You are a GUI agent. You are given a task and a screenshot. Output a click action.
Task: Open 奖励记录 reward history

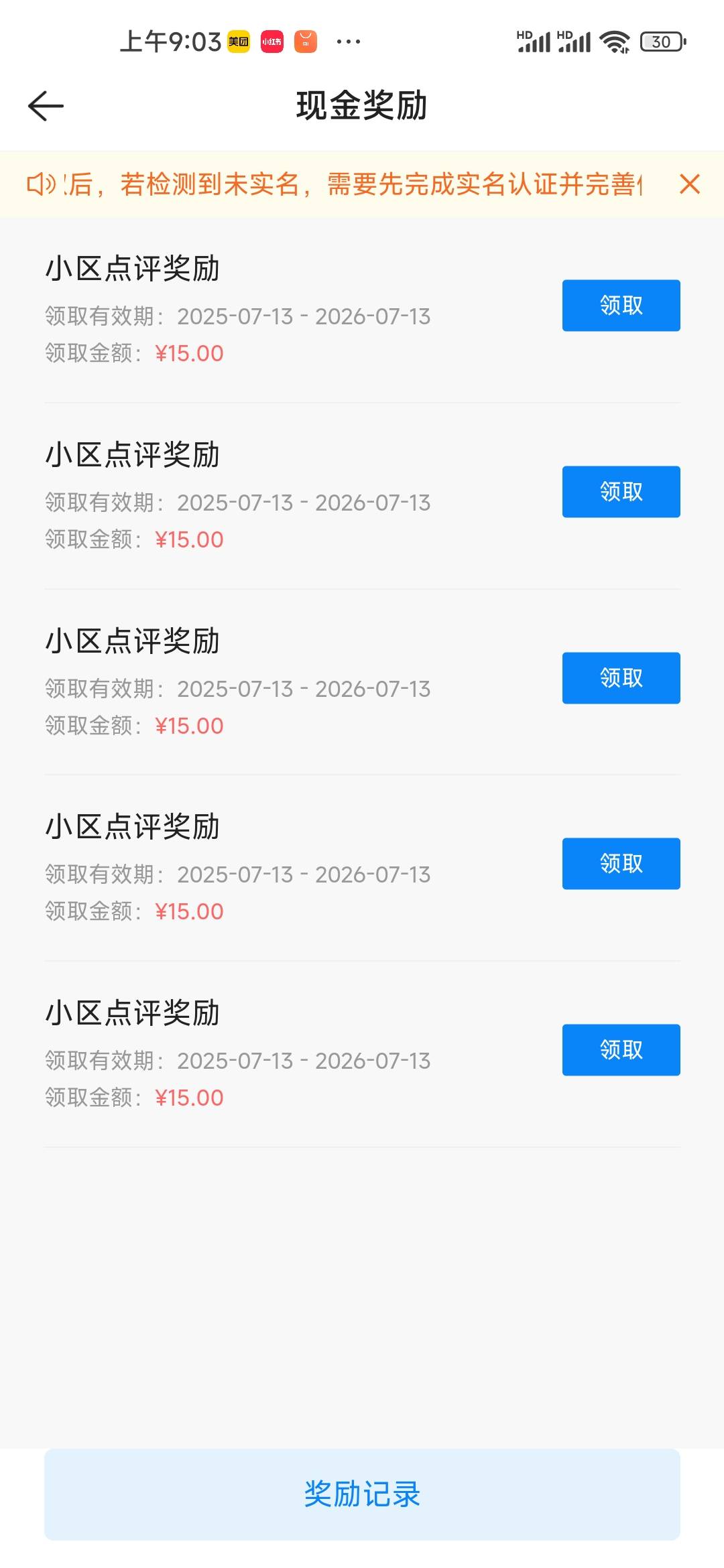tap(362, 1494)
